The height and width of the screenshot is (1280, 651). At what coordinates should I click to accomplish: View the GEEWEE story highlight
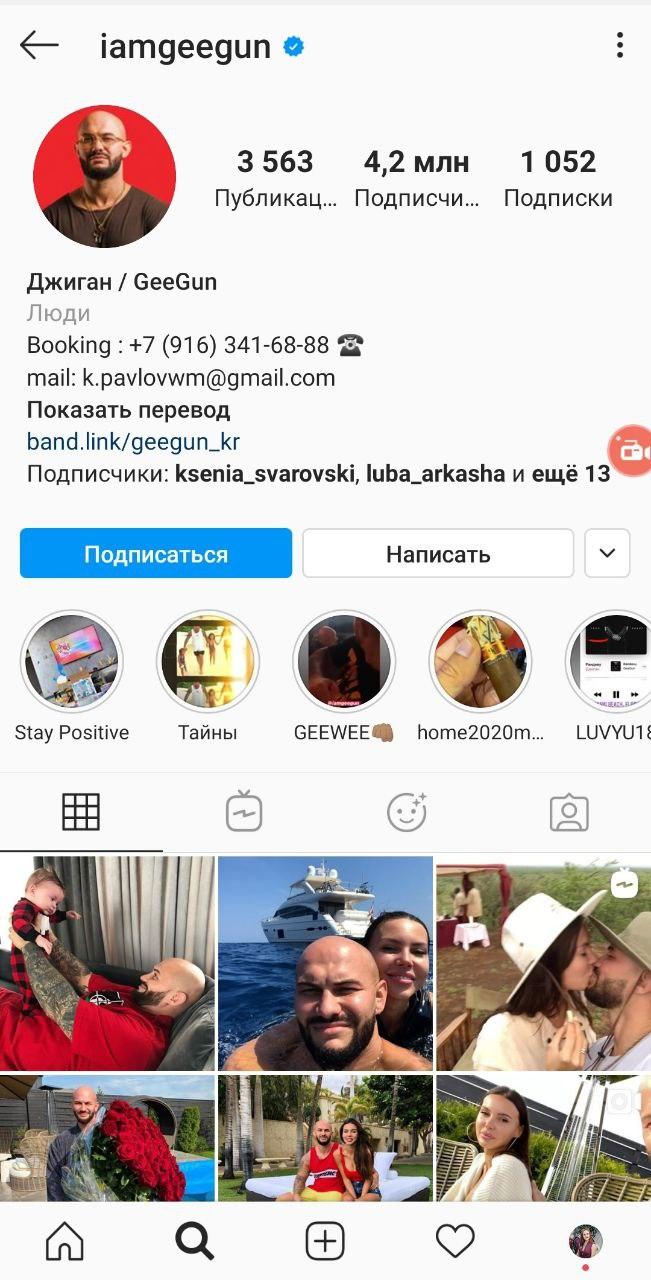tap(344, 661)
